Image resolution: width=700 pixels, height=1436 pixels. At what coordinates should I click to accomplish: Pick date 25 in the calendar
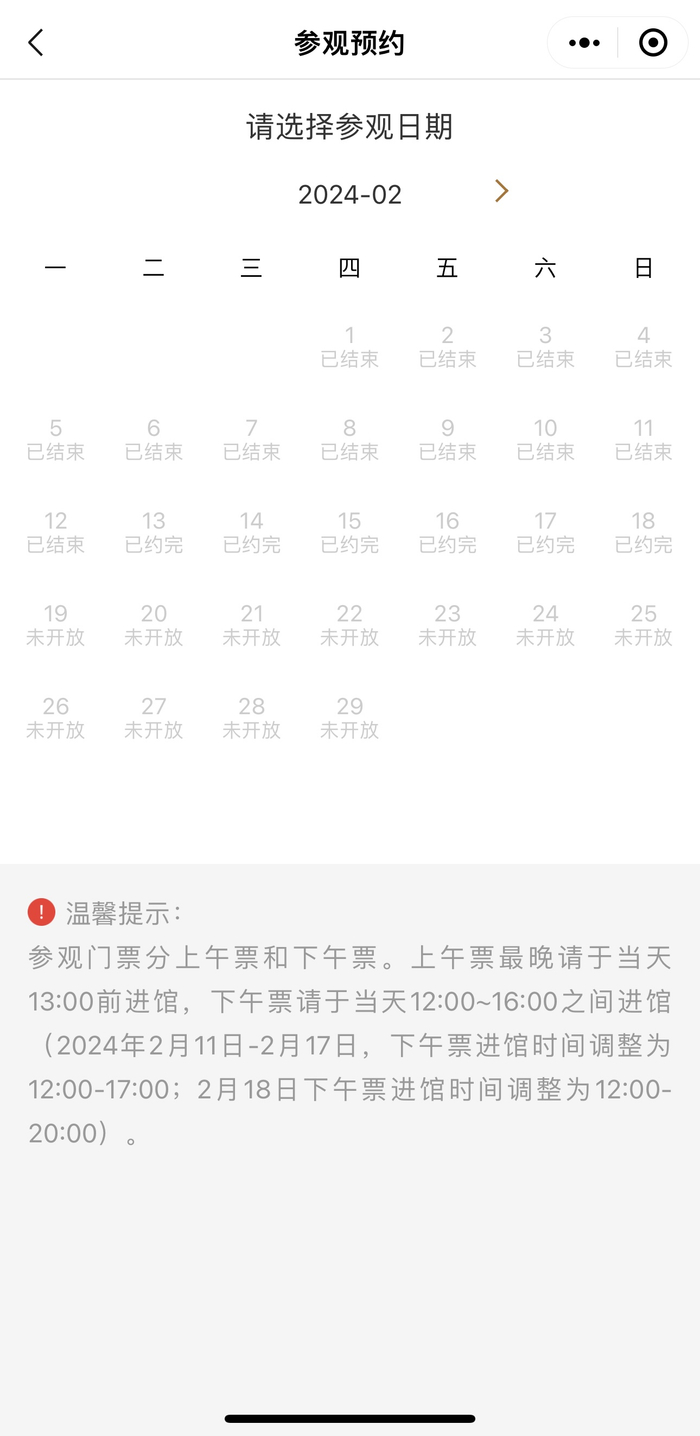point(643,625)
